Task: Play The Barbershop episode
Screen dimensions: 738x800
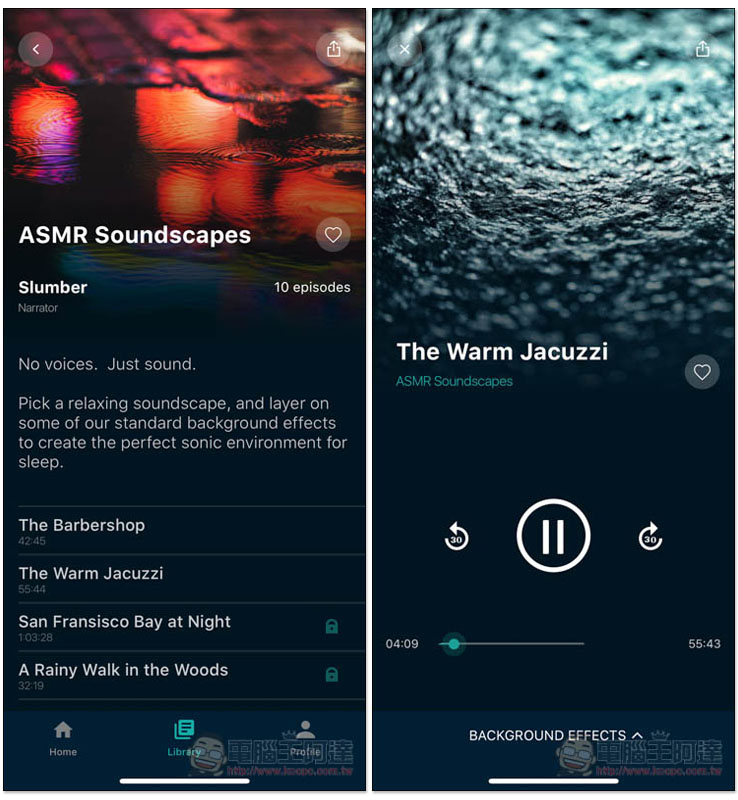Action: (x=82, y=530)
